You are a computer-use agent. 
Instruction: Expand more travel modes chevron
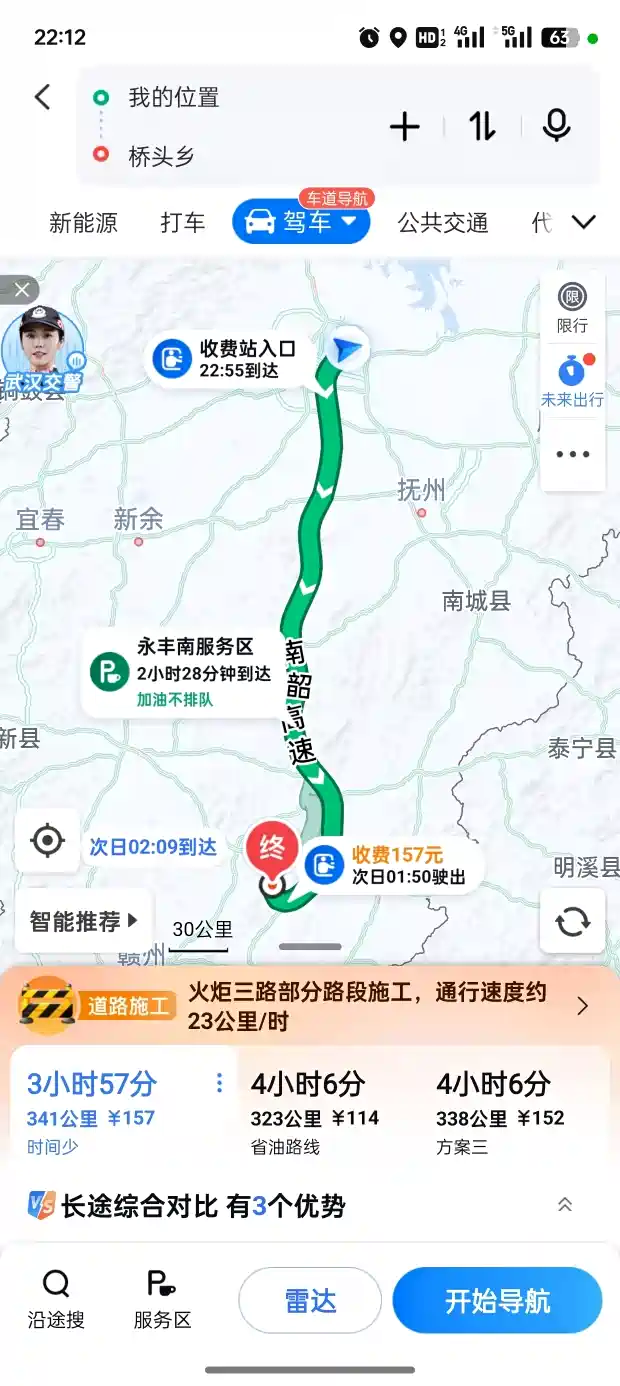point(583,222)
